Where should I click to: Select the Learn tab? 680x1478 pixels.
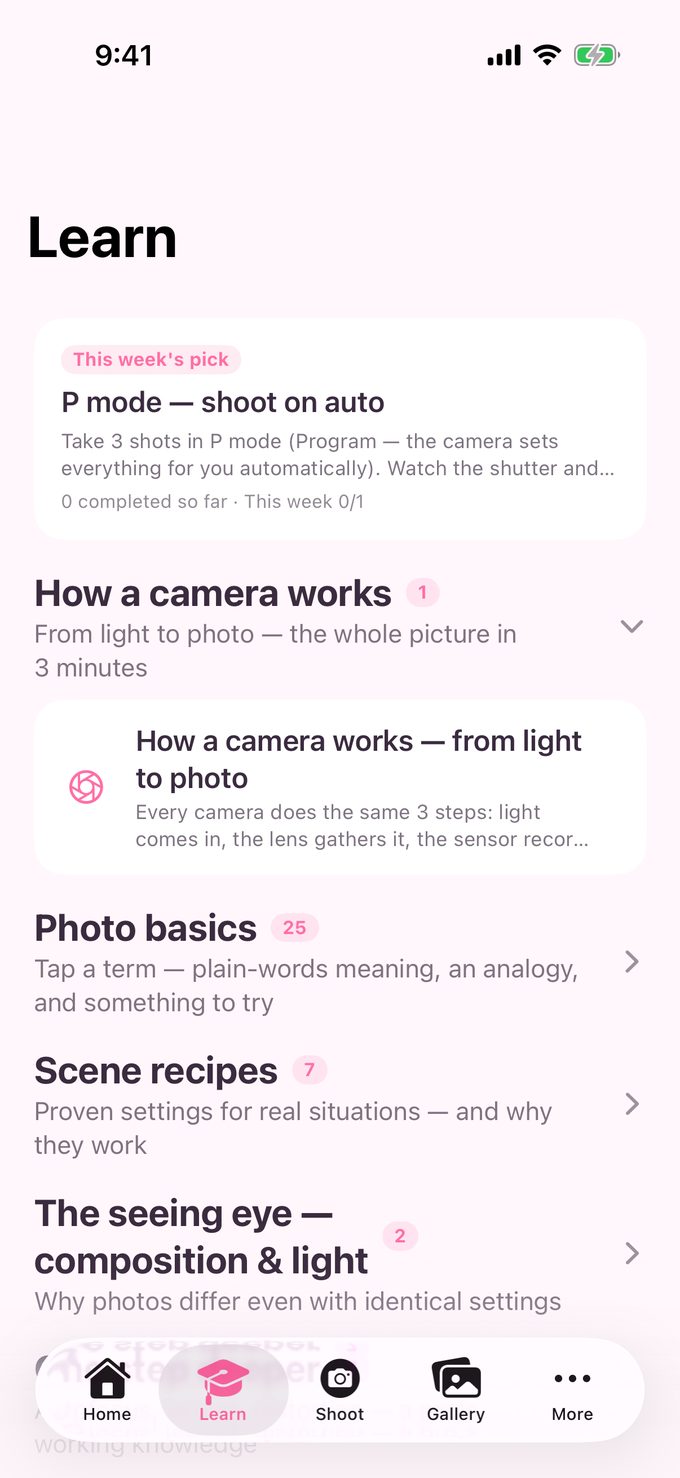point(223,1391)
